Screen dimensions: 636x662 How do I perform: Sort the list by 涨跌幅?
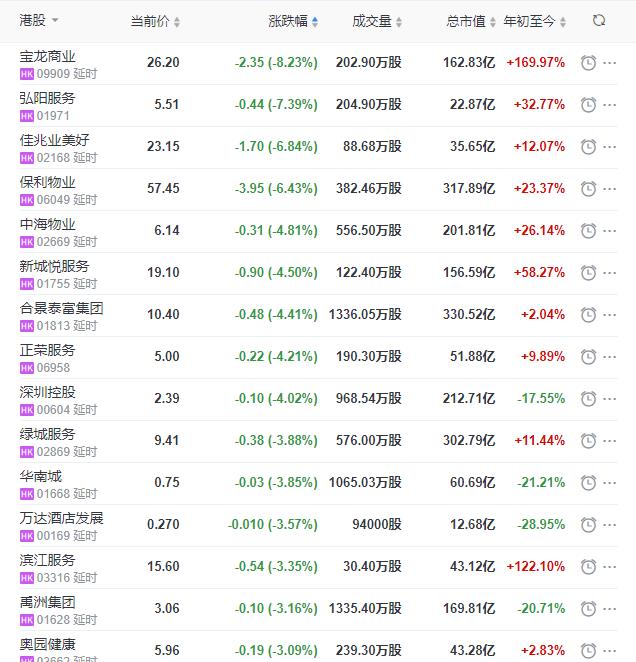pos(293,21)
